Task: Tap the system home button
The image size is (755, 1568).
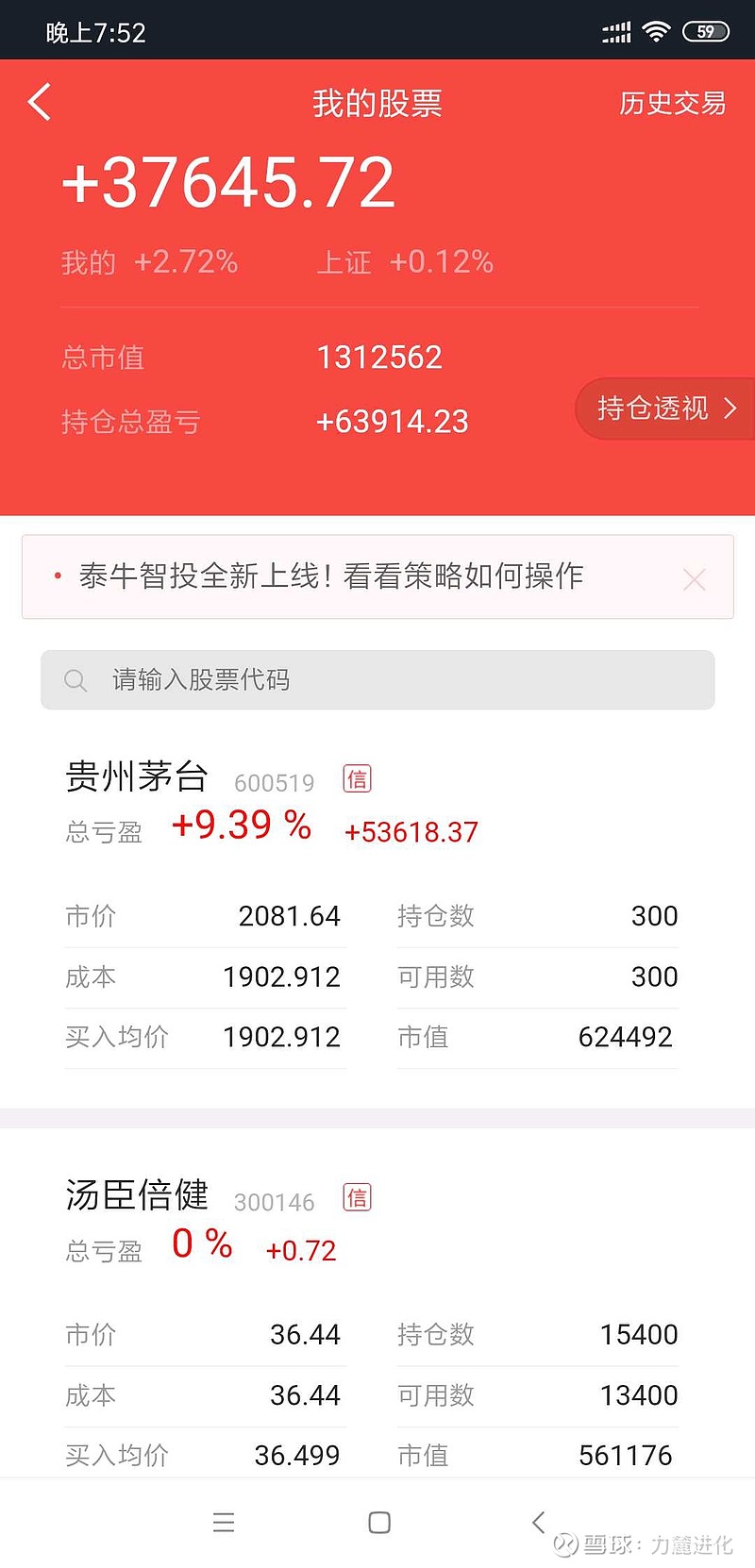Action: tap(379, 1522)
